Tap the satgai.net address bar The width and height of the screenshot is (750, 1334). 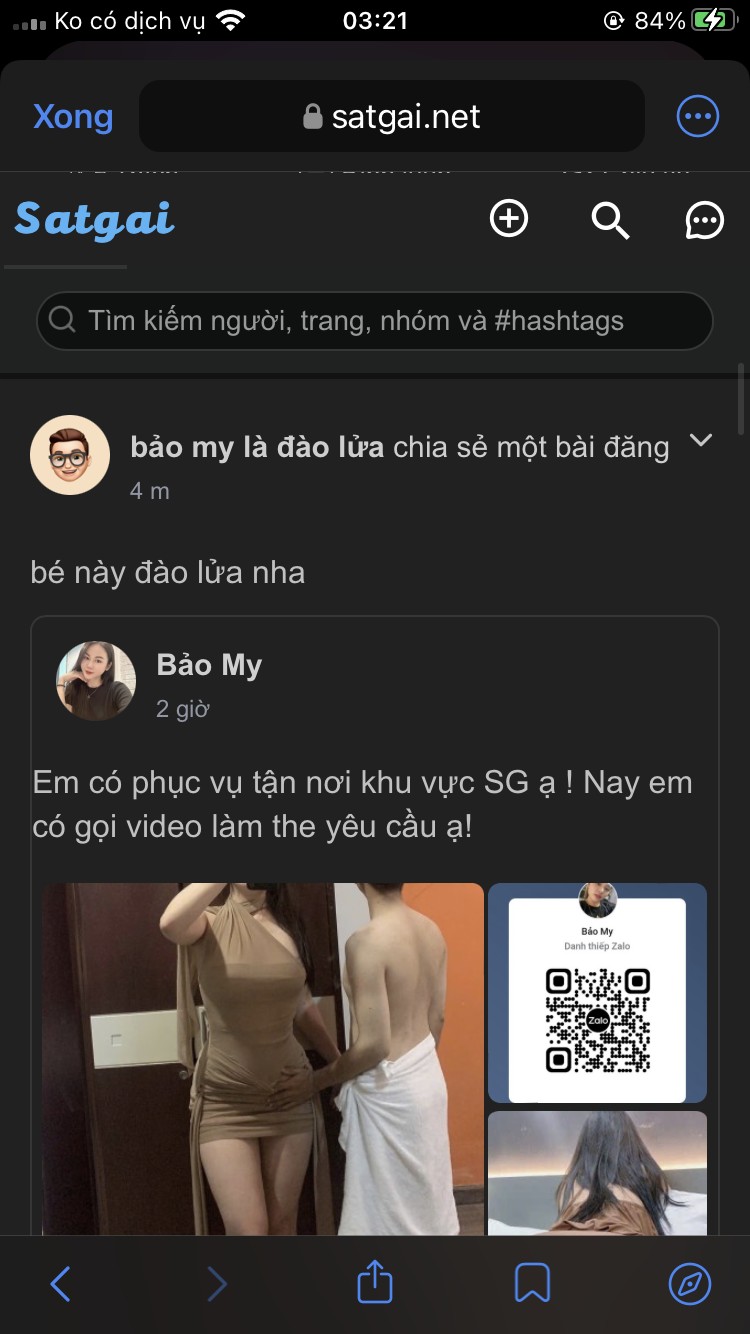click(x=392, y=117)
